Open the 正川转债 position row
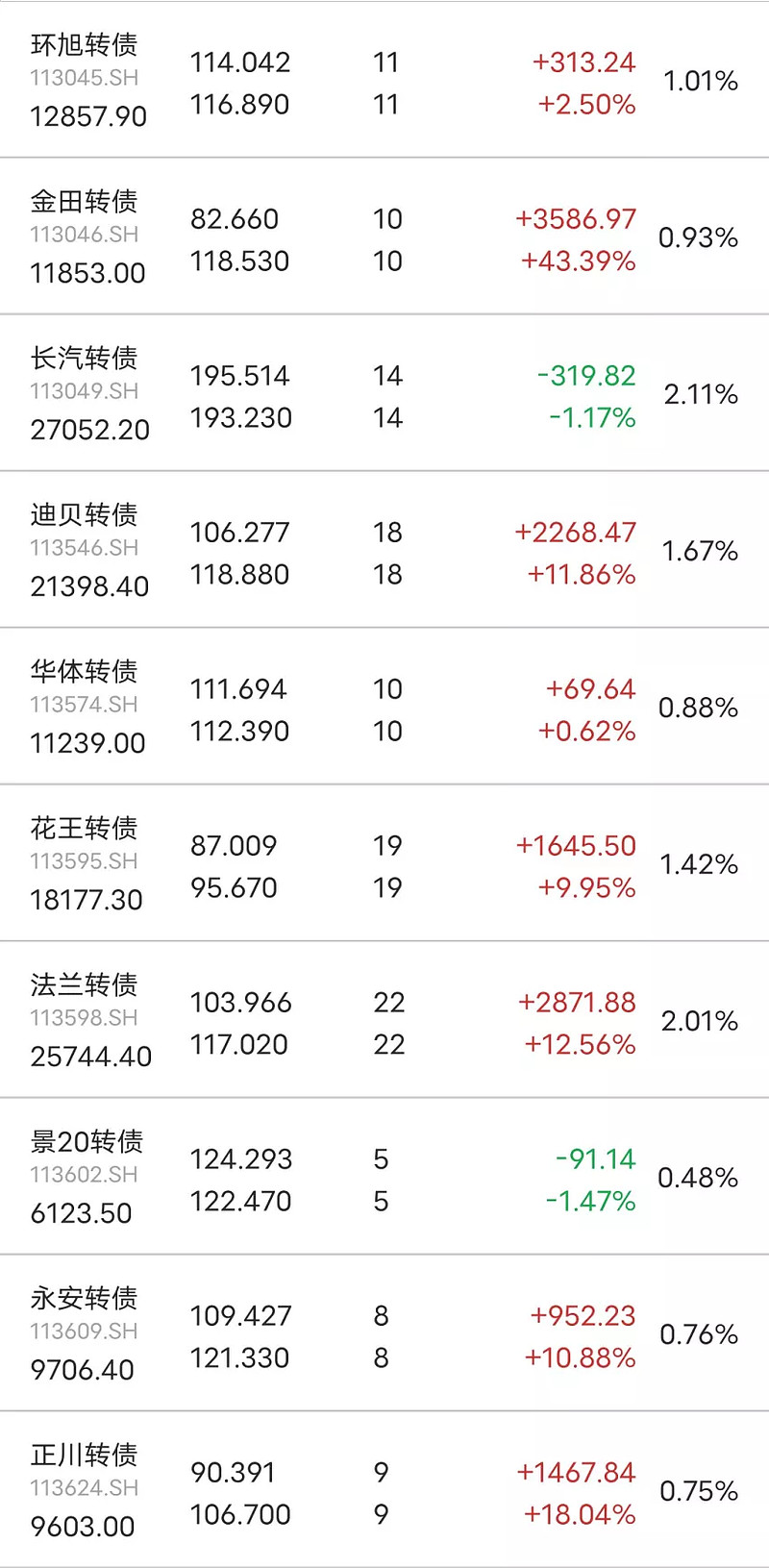The height and width of the screenshot is (1568, 769). click(x=384, y=1490)
